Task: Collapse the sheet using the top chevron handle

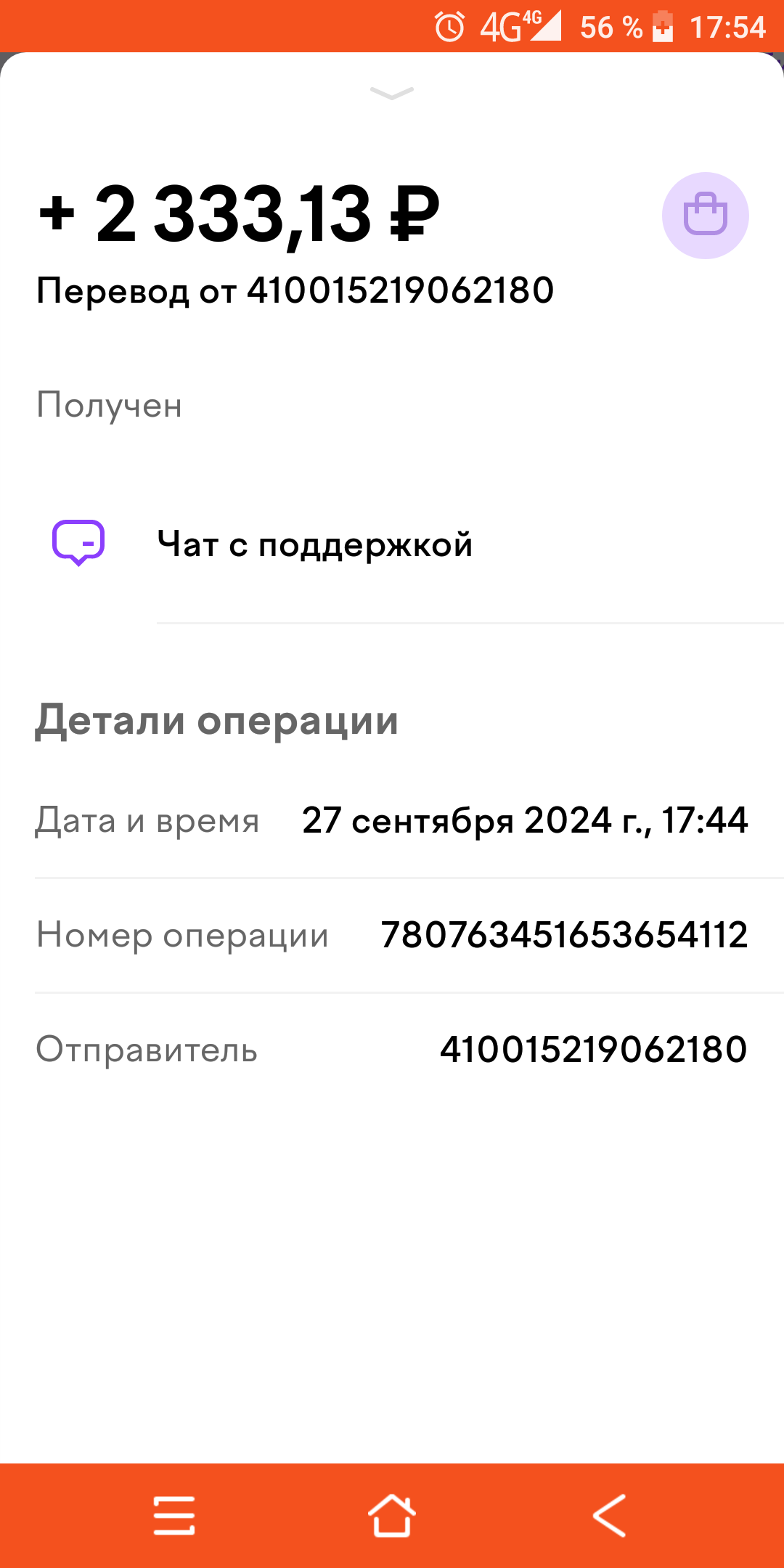Action: tap(392, 93)
